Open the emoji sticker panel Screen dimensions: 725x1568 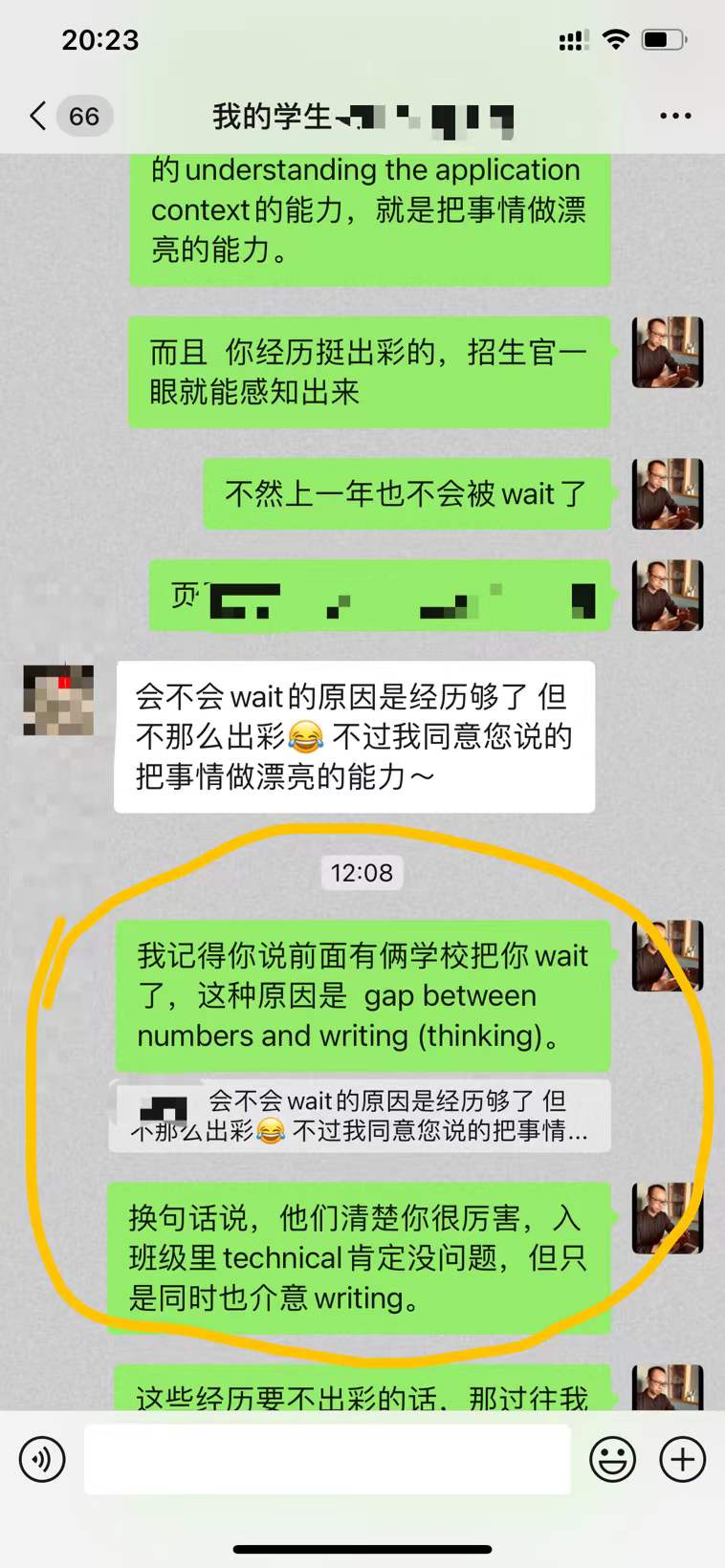[x=612, y=1460]
